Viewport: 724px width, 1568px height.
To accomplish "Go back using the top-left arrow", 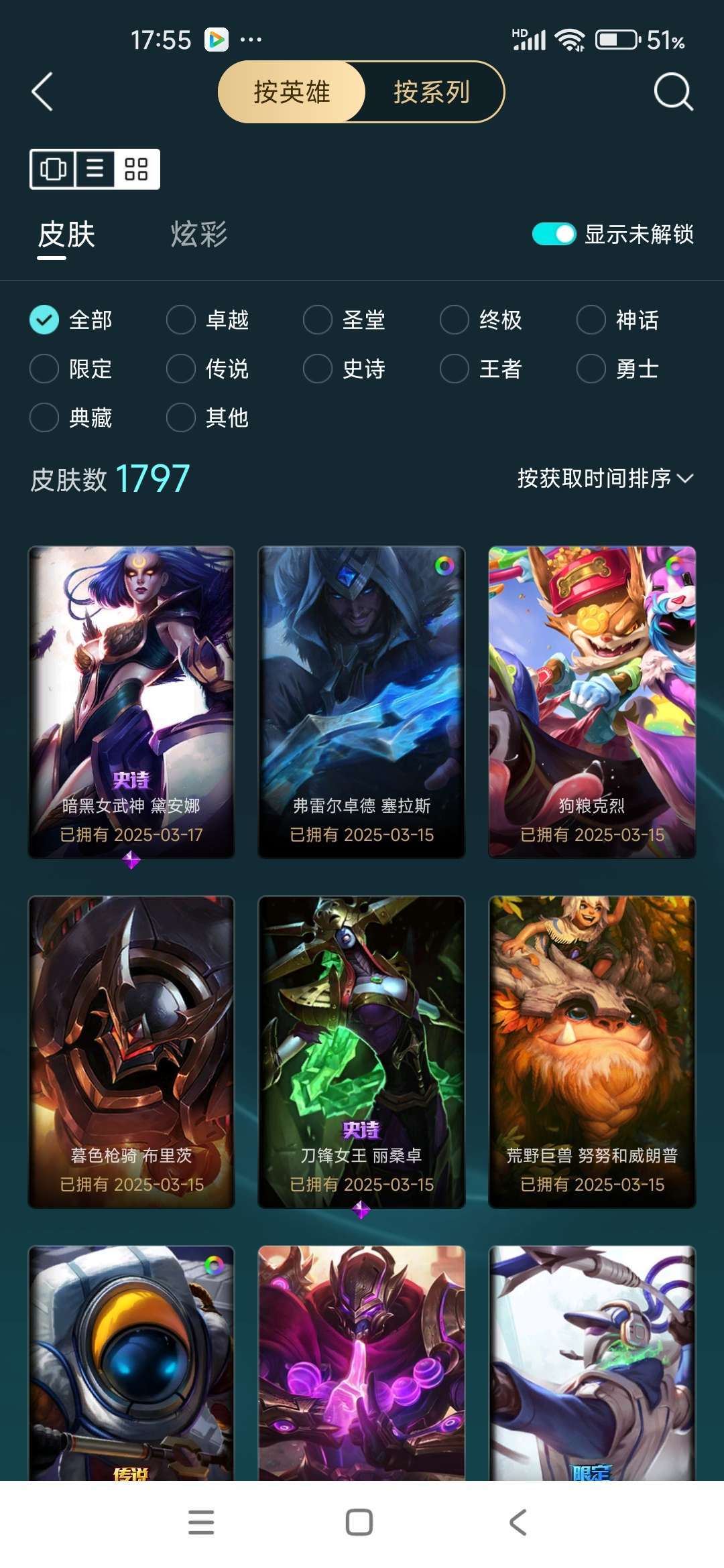I will pos(42,92).
